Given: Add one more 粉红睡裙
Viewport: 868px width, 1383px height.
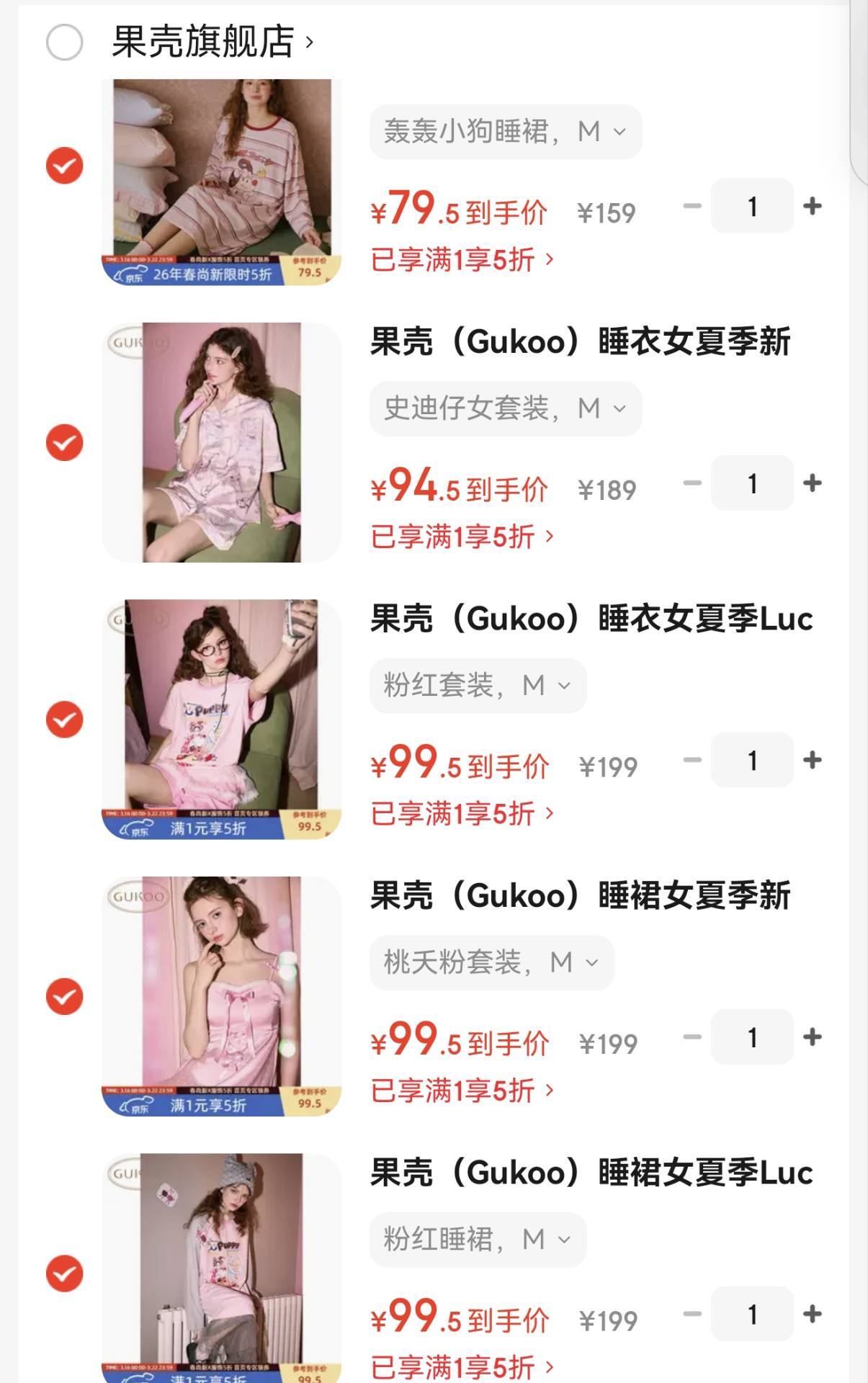Looking at the screenshot, I should tap(813, 1314).
